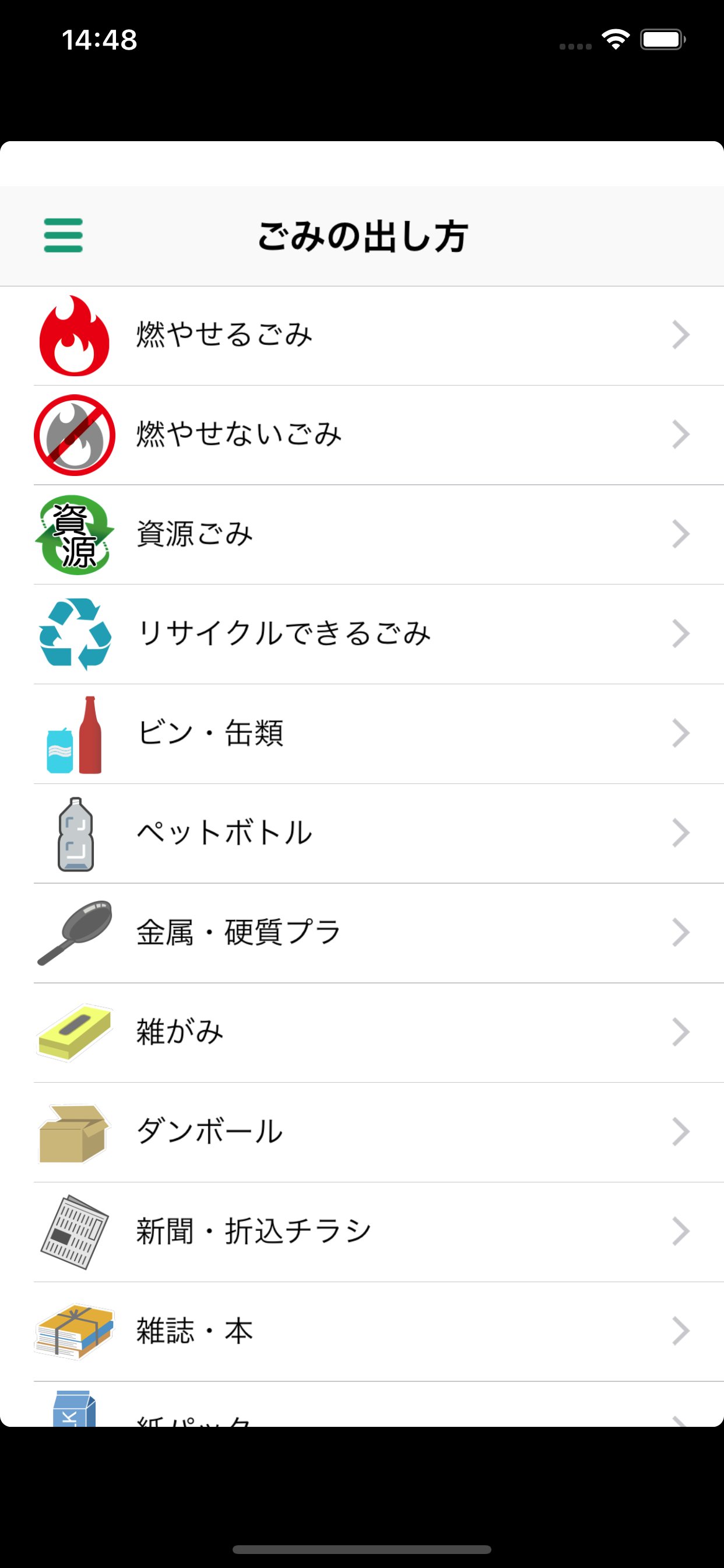The width and height of the screenshot is (724, 1568).
Task: Open 雑誌・本 disposal guide
Action: 362,1331
